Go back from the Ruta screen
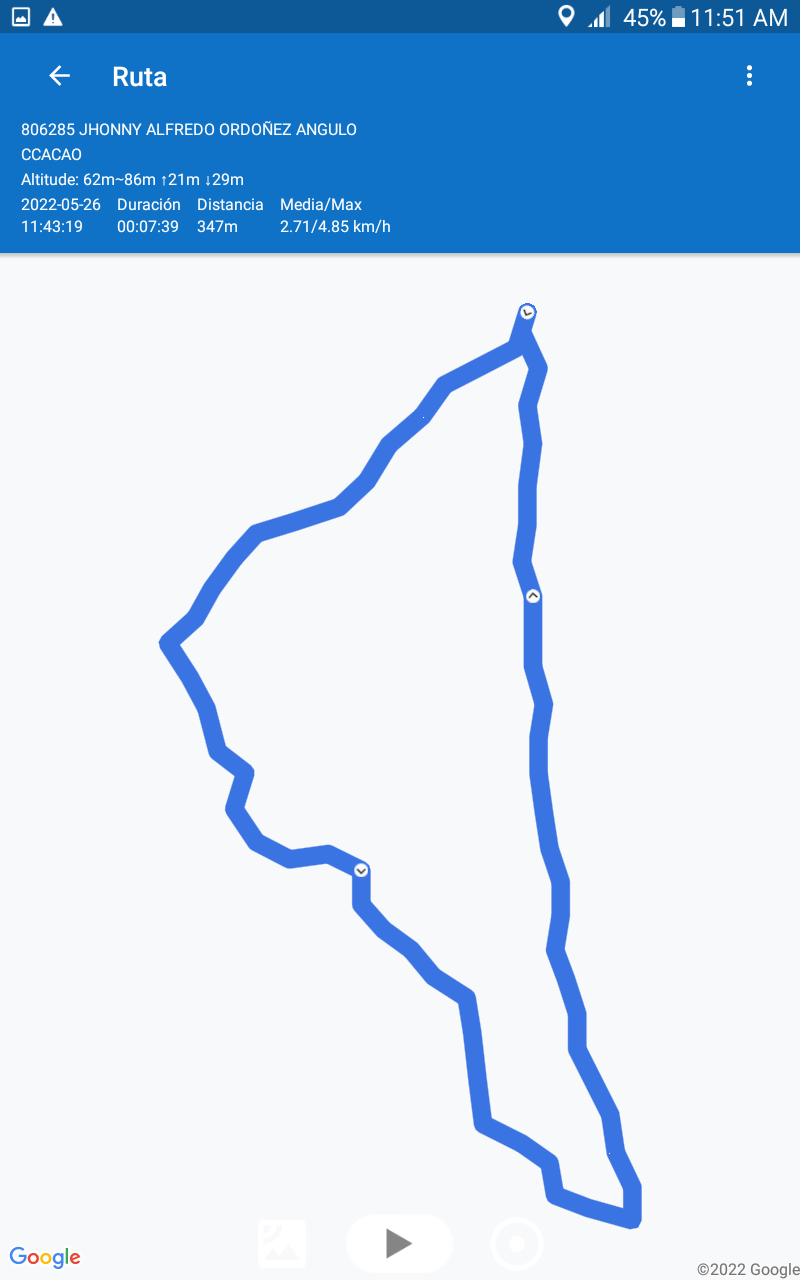Viewport: 800px width, 1280px height. [59, 76]
